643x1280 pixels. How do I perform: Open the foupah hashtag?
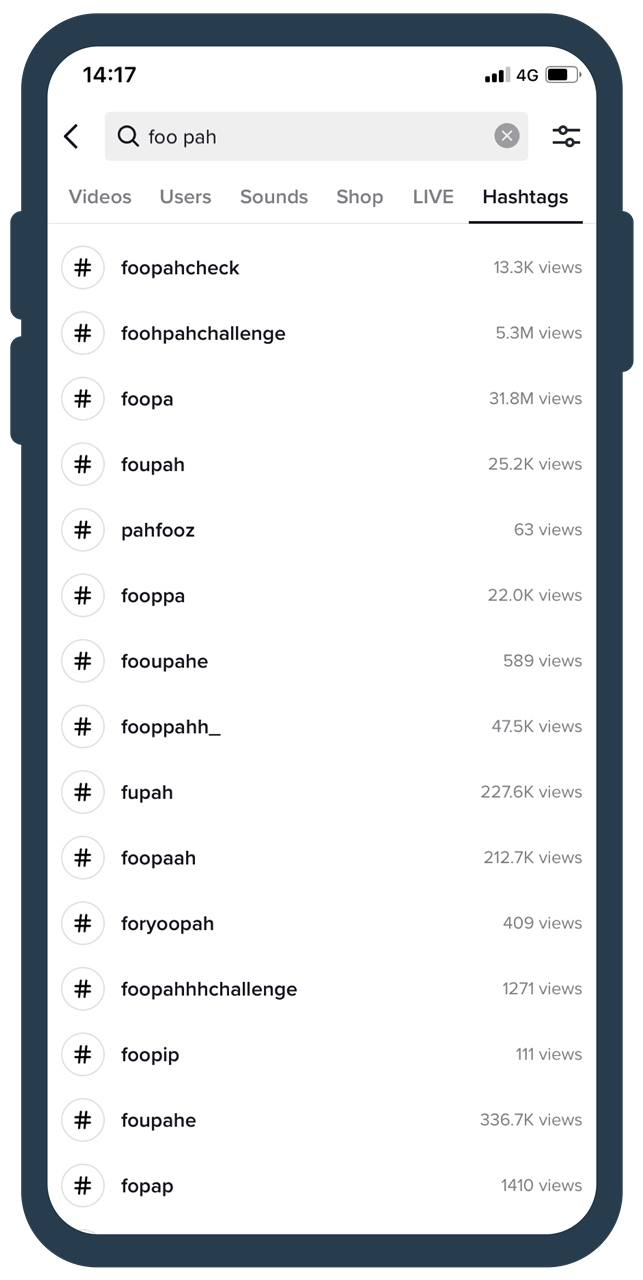pyautogui.click(x=321, y=465)
